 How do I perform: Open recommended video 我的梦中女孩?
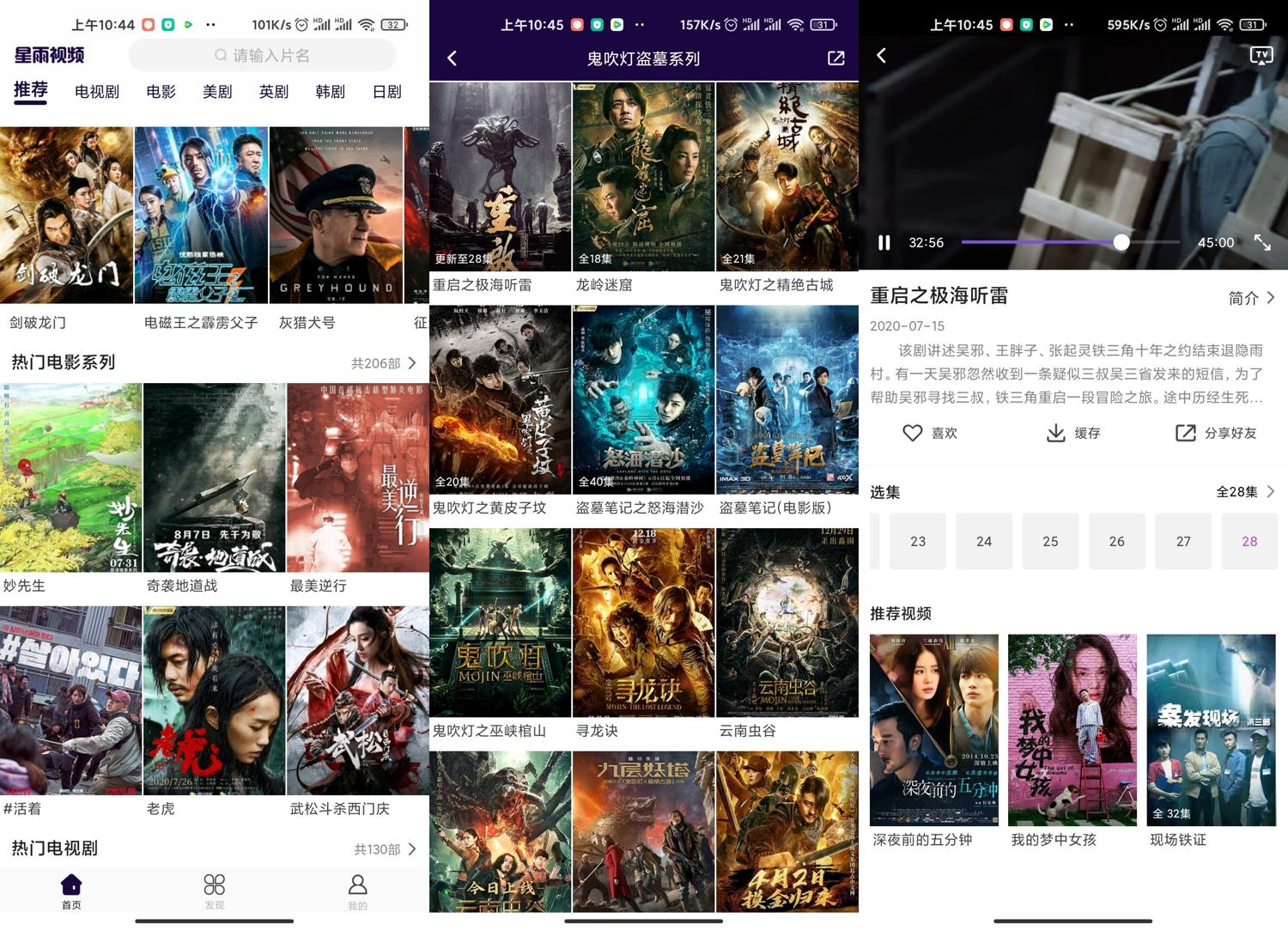1072,730
